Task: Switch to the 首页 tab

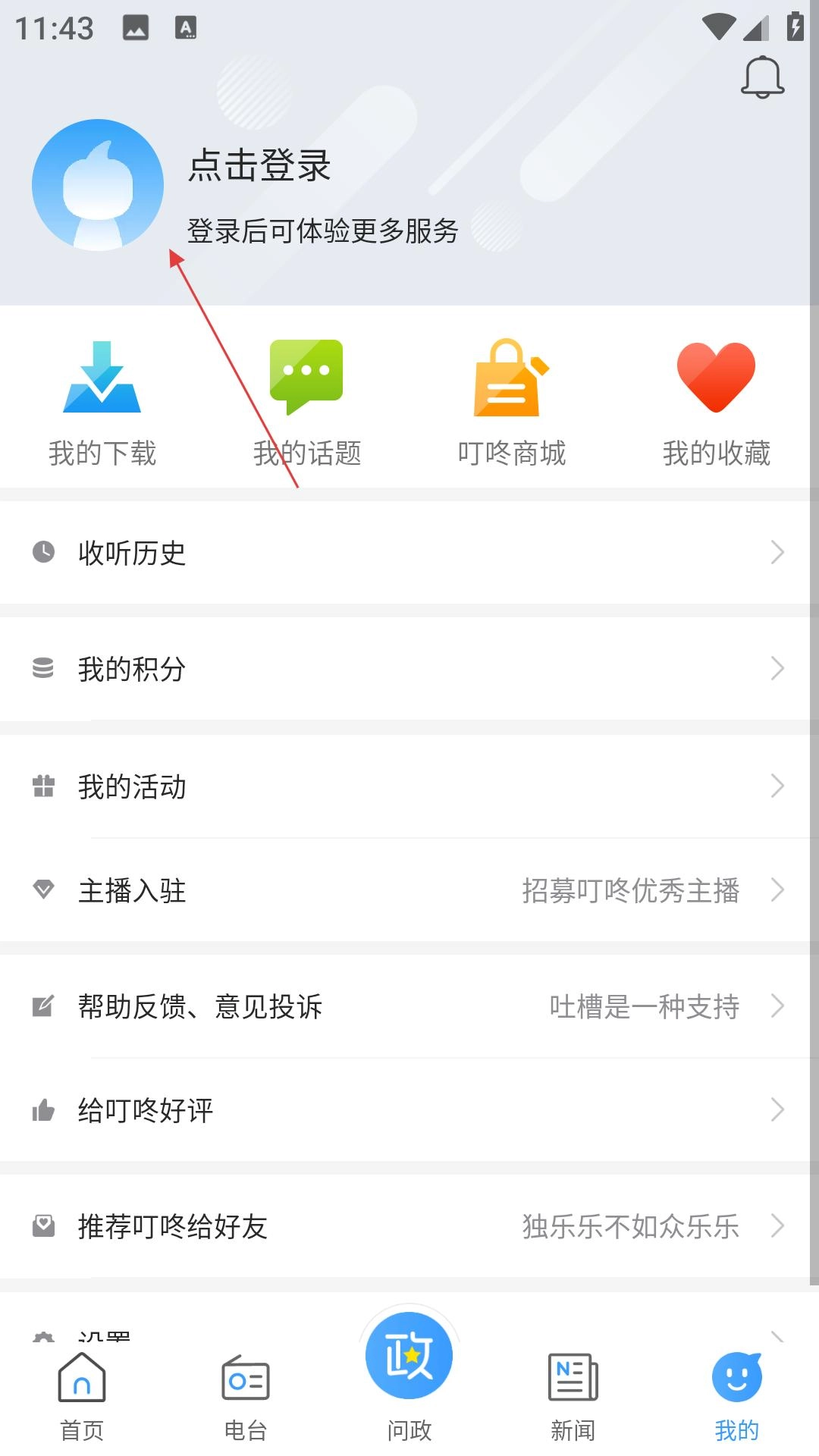Action: [82, 1397]
